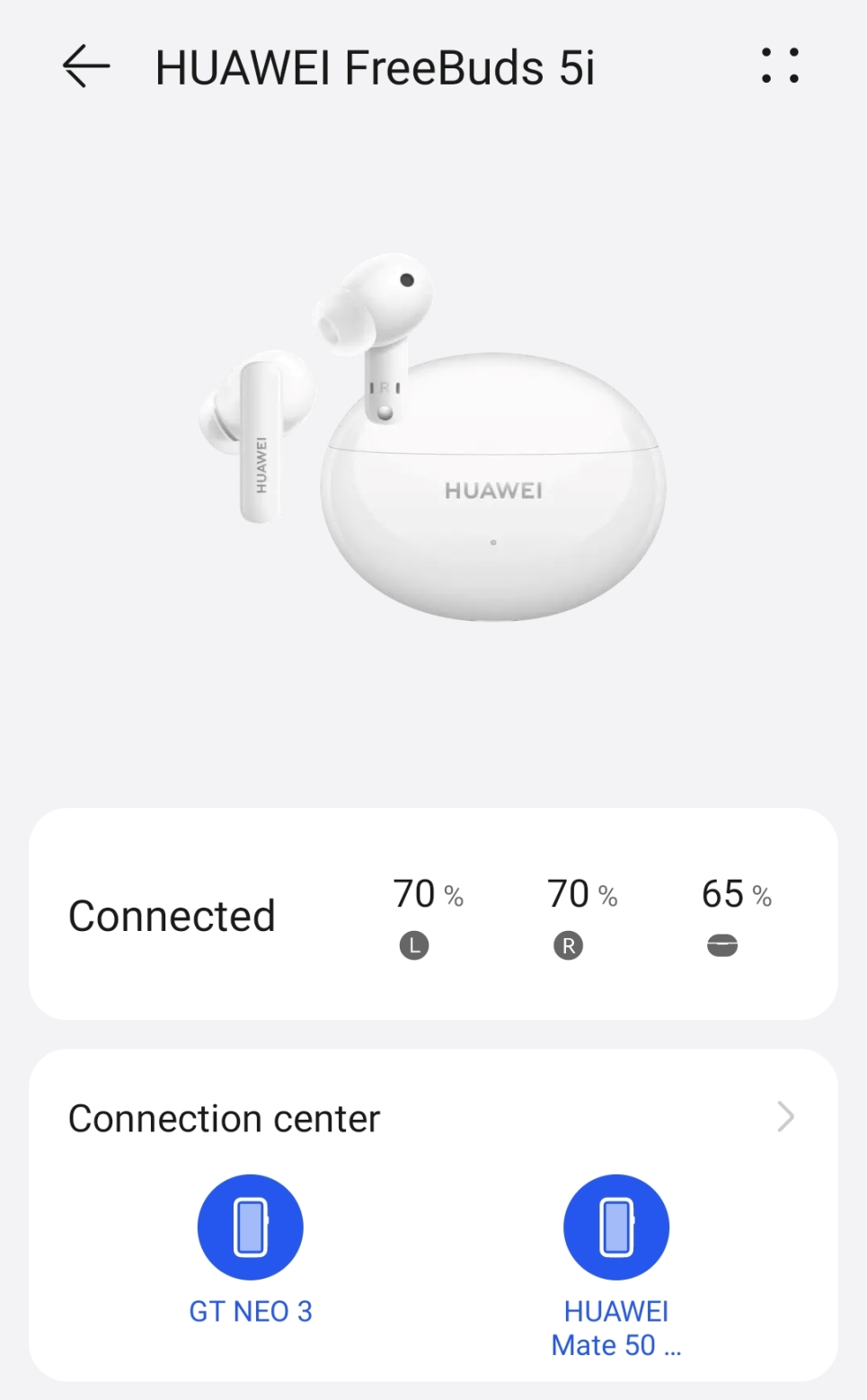Open the four-dot more options menu
The image size is (867, 1400).
click(780, 66)
